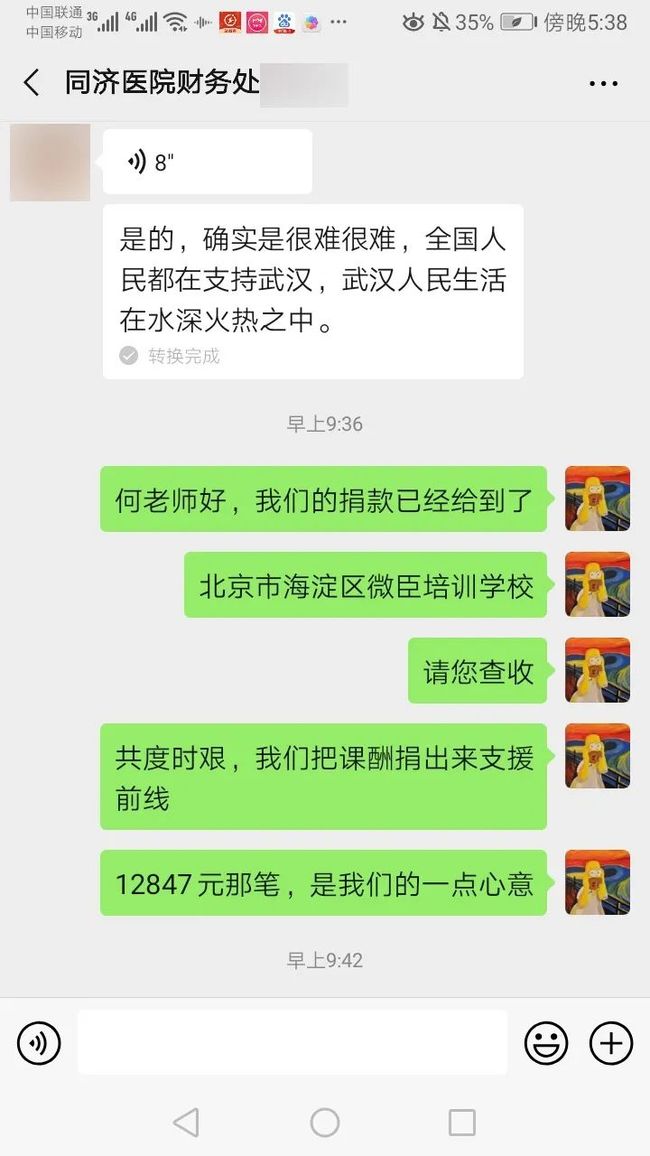Go back from the 同济医院财务处 chat
Image resolution: width=650 pixels, height=1156 pixels.
pyautogui.click(x=31, y=83)
